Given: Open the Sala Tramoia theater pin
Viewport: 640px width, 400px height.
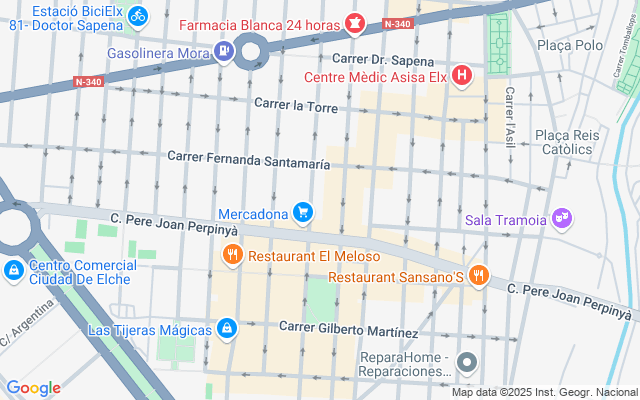Looking at the screenshot, I should (562, 219).
